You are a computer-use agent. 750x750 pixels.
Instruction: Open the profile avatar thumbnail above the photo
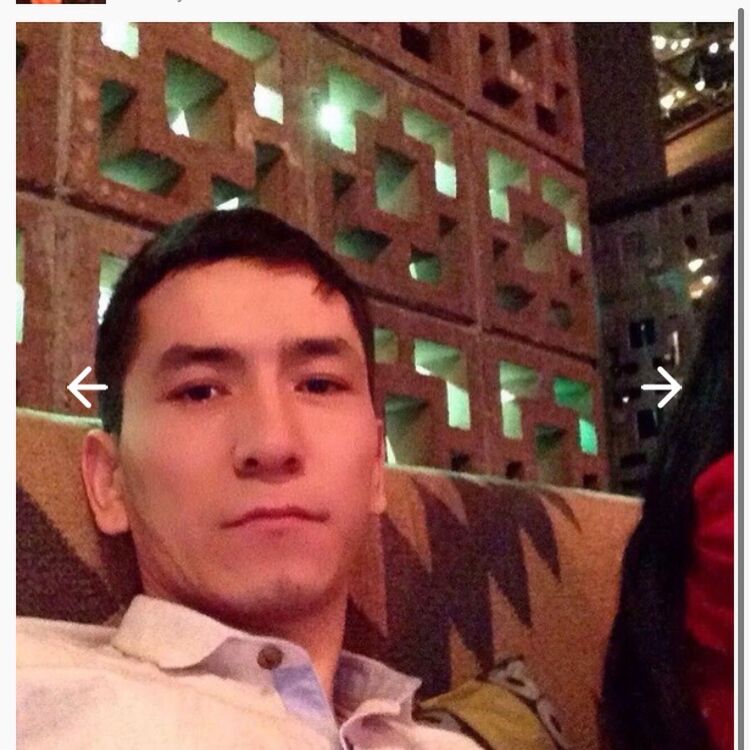click(61, 2)
